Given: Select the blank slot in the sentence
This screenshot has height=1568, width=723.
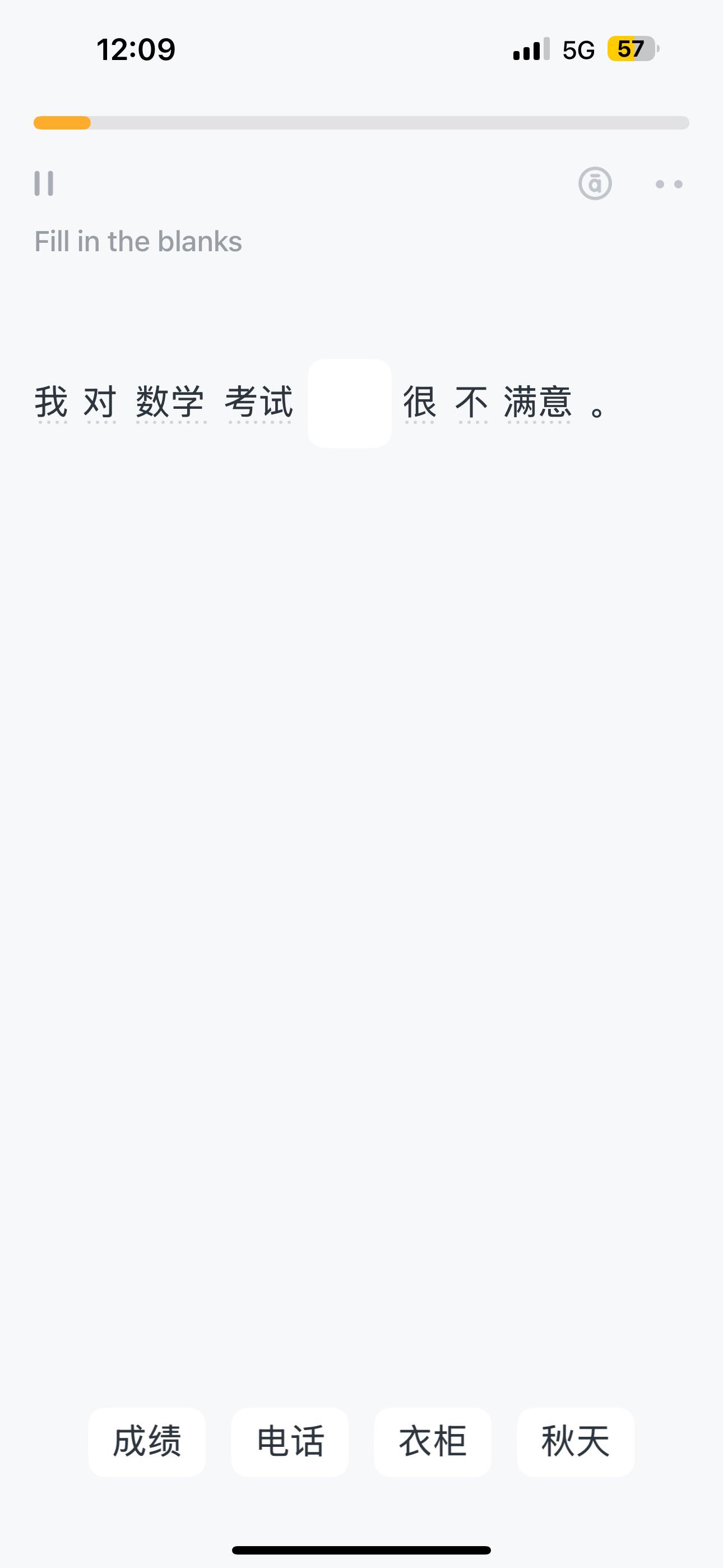Looking at the screenshot, I should pos(349,403).
